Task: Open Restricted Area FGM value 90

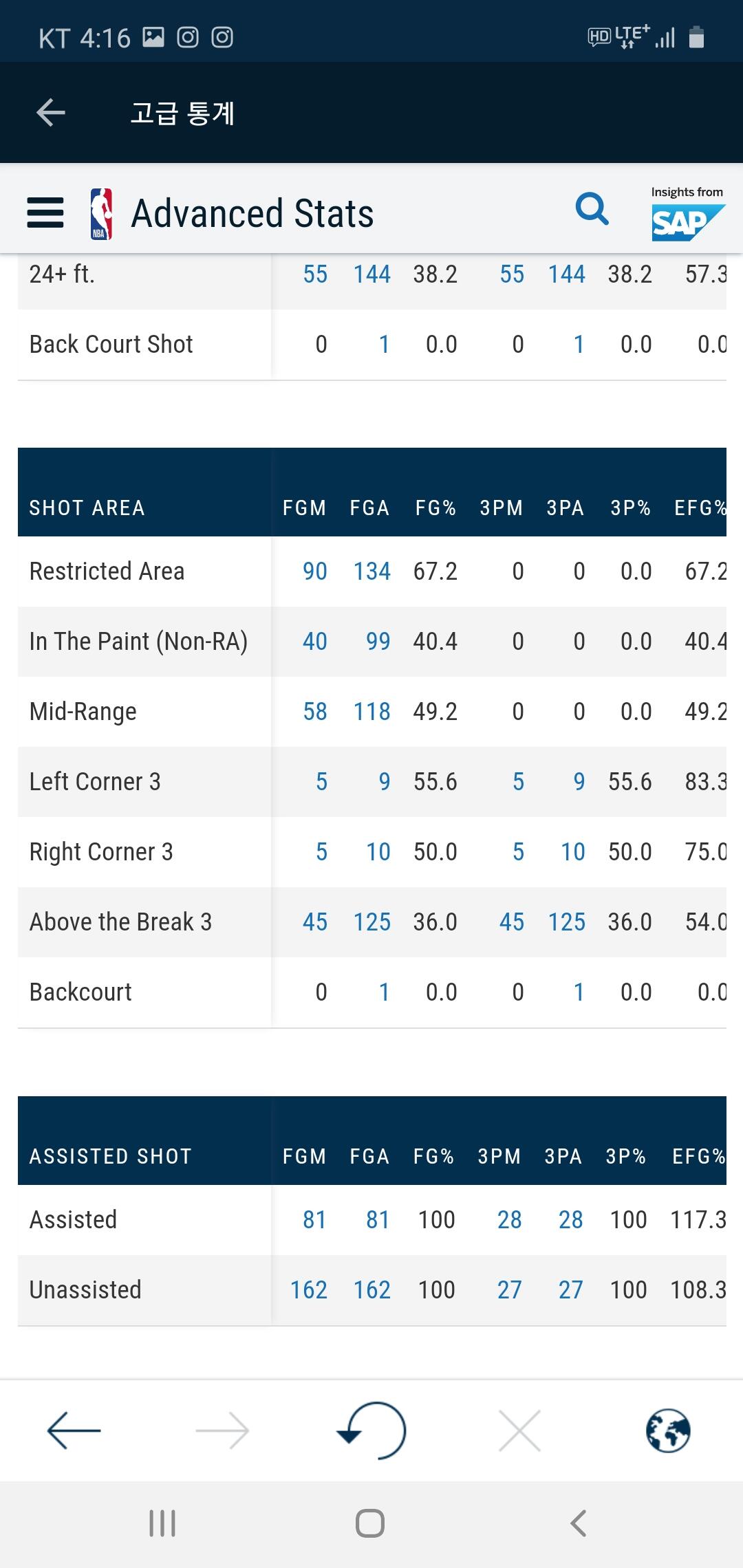Action: pos(315,571)
